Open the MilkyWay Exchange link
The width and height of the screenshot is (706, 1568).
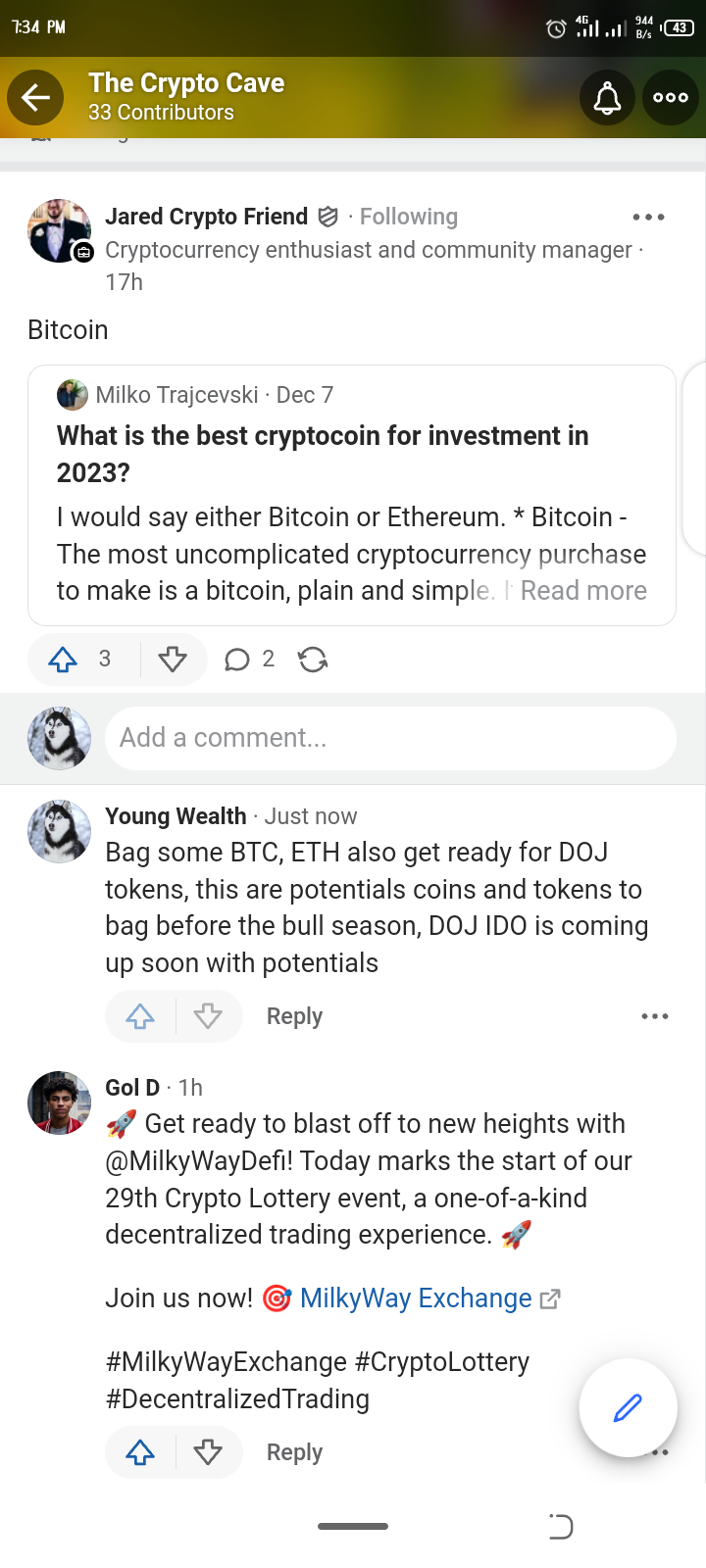(417, 1298)
